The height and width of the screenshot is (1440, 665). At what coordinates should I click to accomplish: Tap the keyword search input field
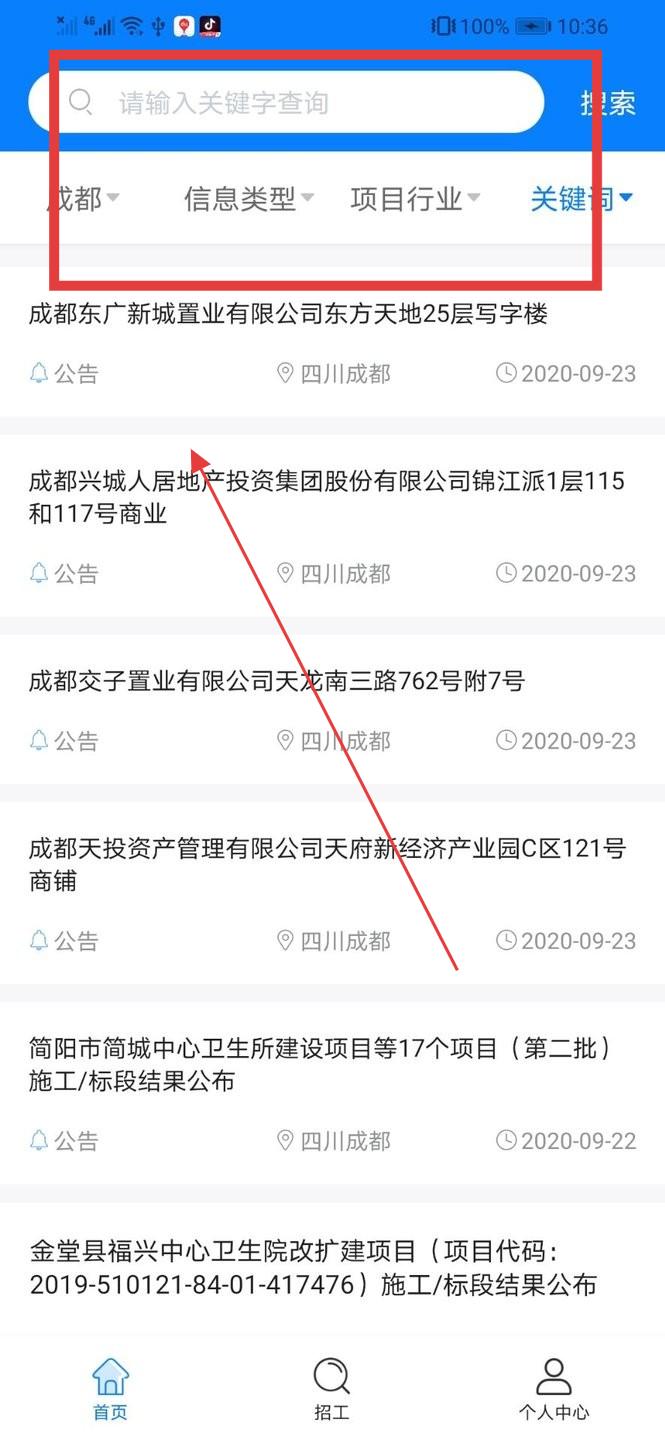(x=300, y=102)
